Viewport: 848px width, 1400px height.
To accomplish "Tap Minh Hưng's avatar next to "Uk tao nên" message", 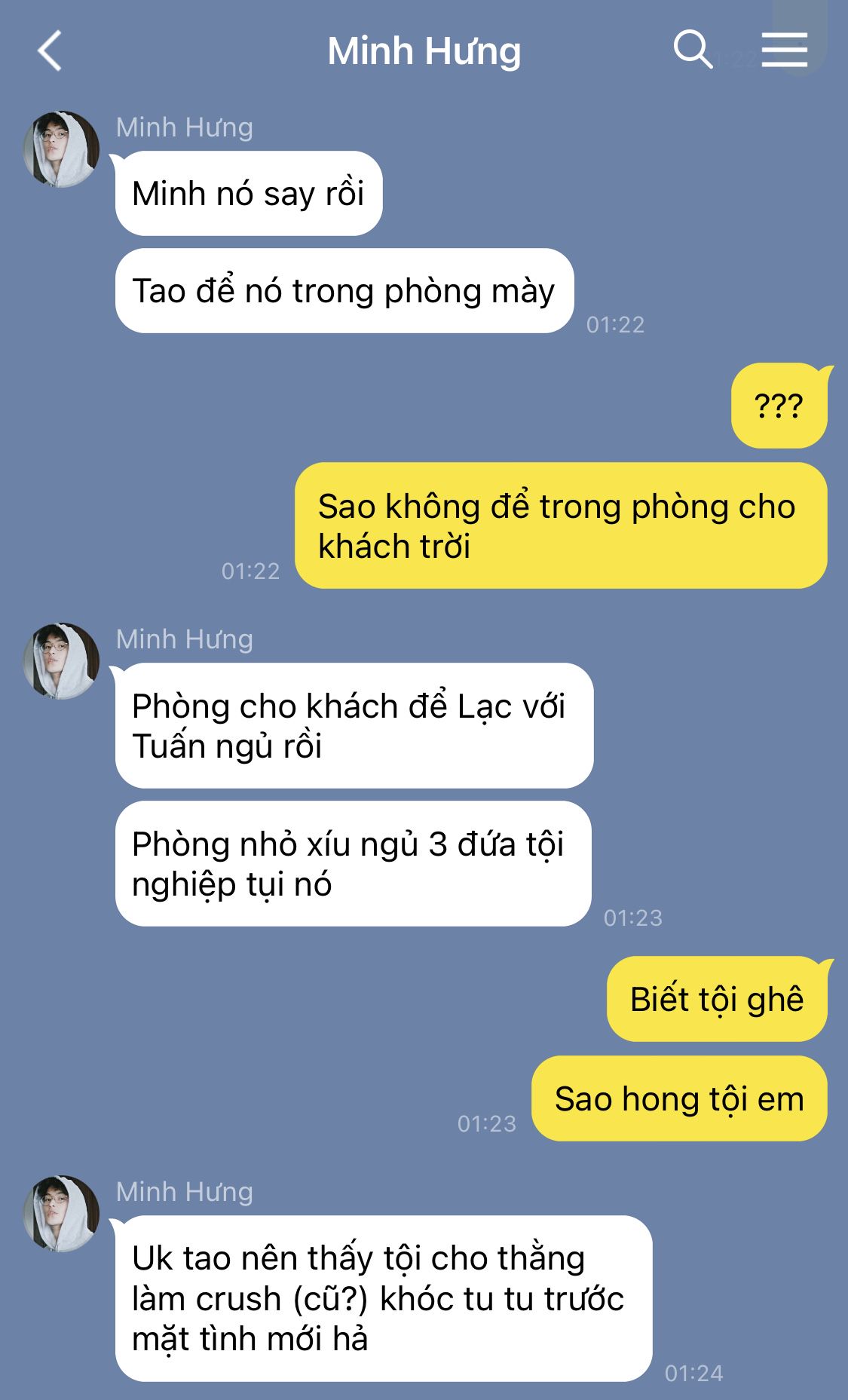I will point(61,1214).
